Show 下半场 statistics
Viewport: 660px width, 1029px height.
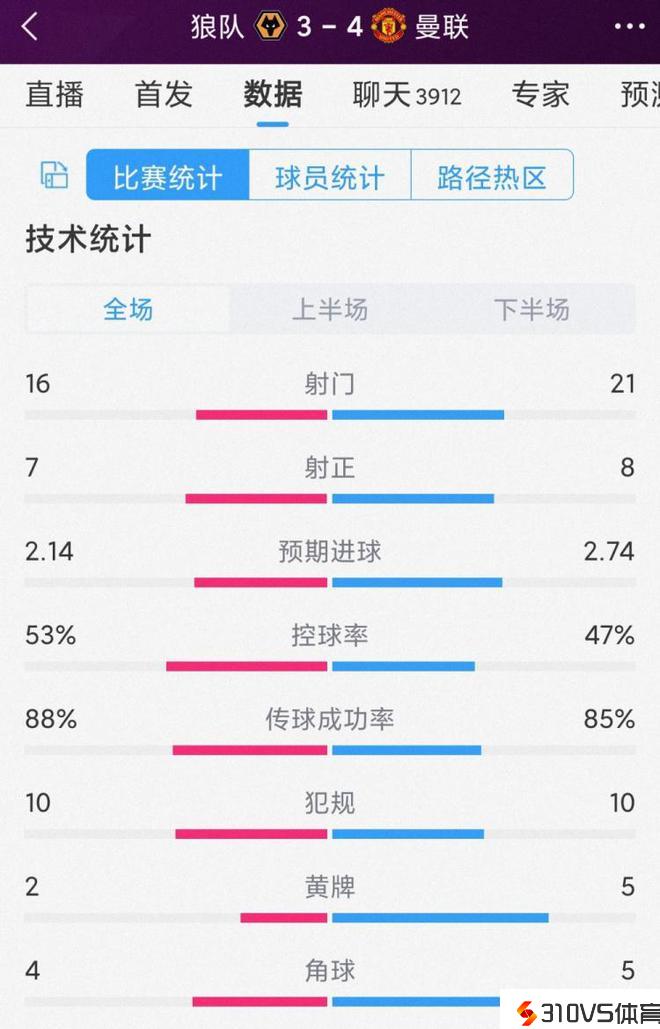(x=531, y=309)
